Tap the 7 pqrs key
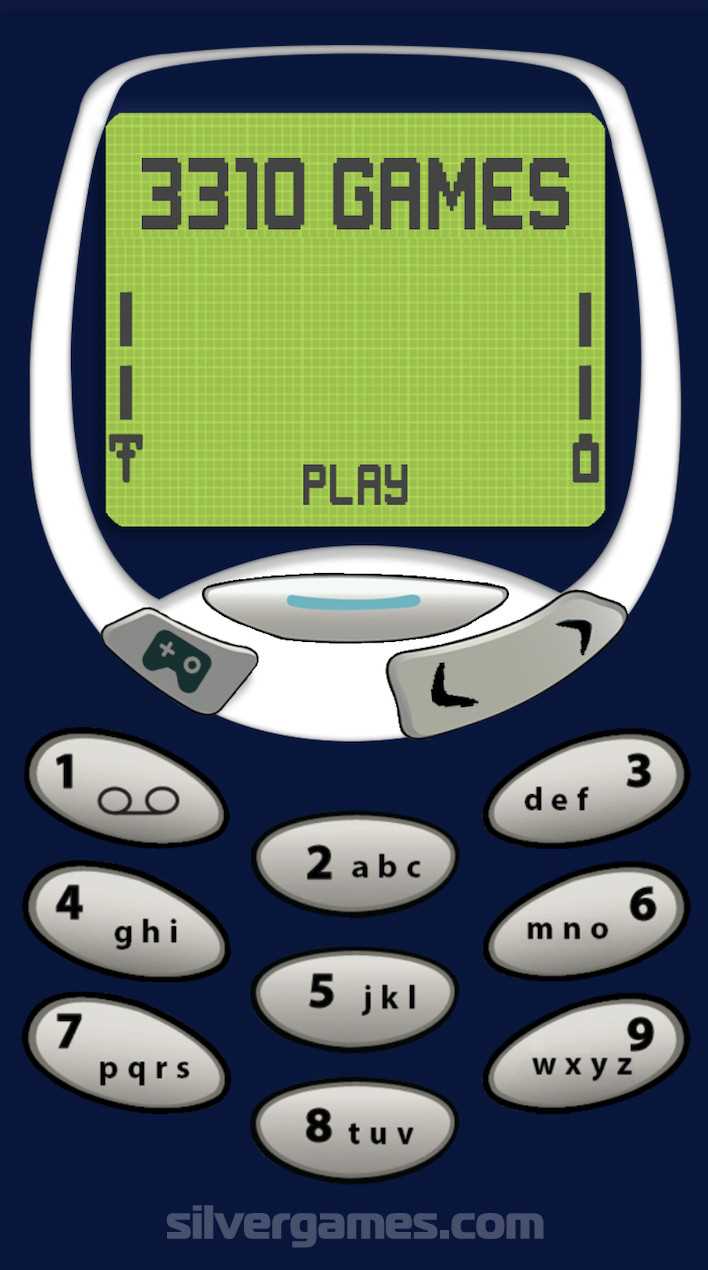The width and height of the screenshot is (708, 1270). point(125,1051)
